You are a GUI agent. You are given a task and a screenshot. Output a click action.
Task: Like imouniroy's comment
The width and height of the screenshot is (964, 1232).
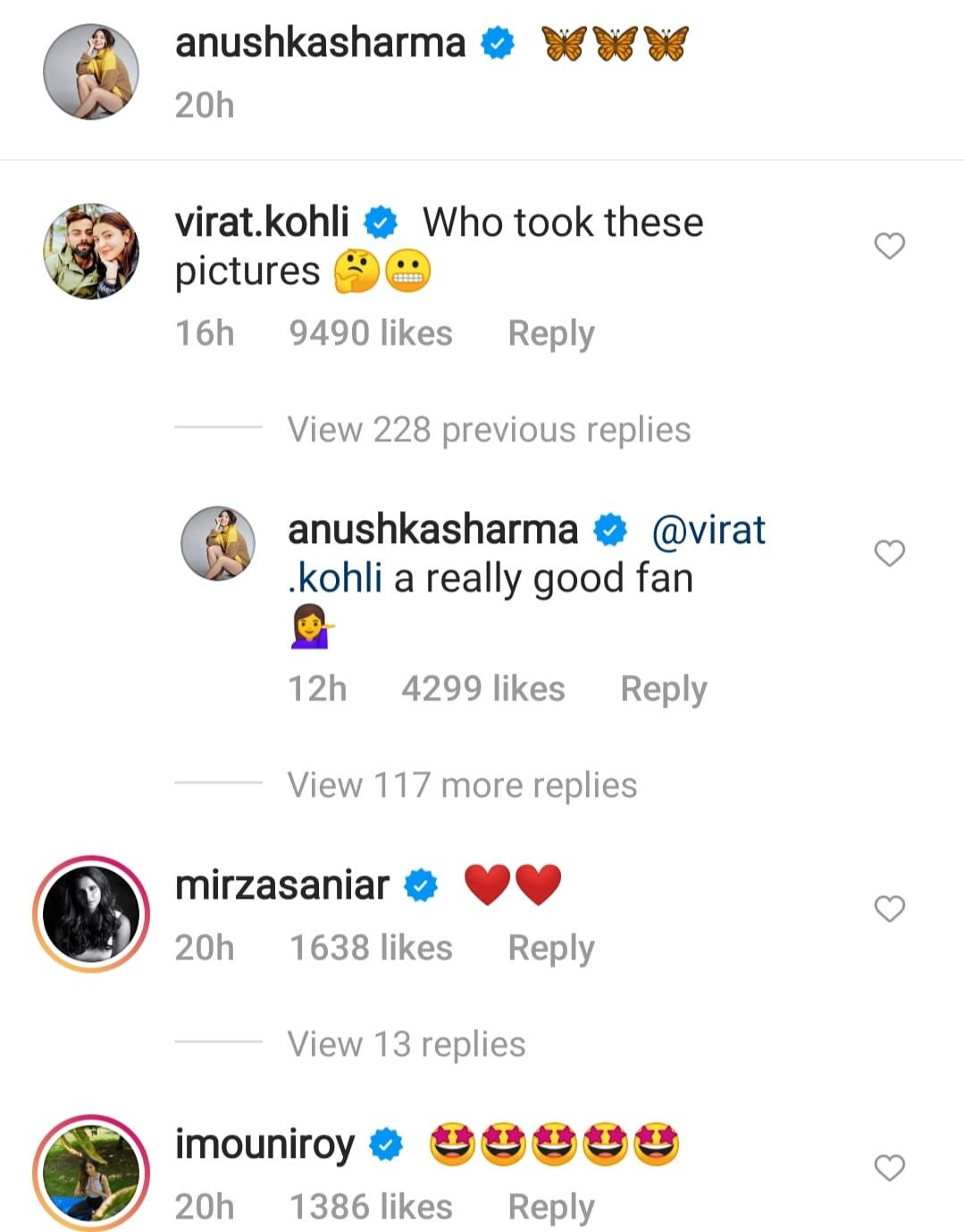(x=889, y=1168)
